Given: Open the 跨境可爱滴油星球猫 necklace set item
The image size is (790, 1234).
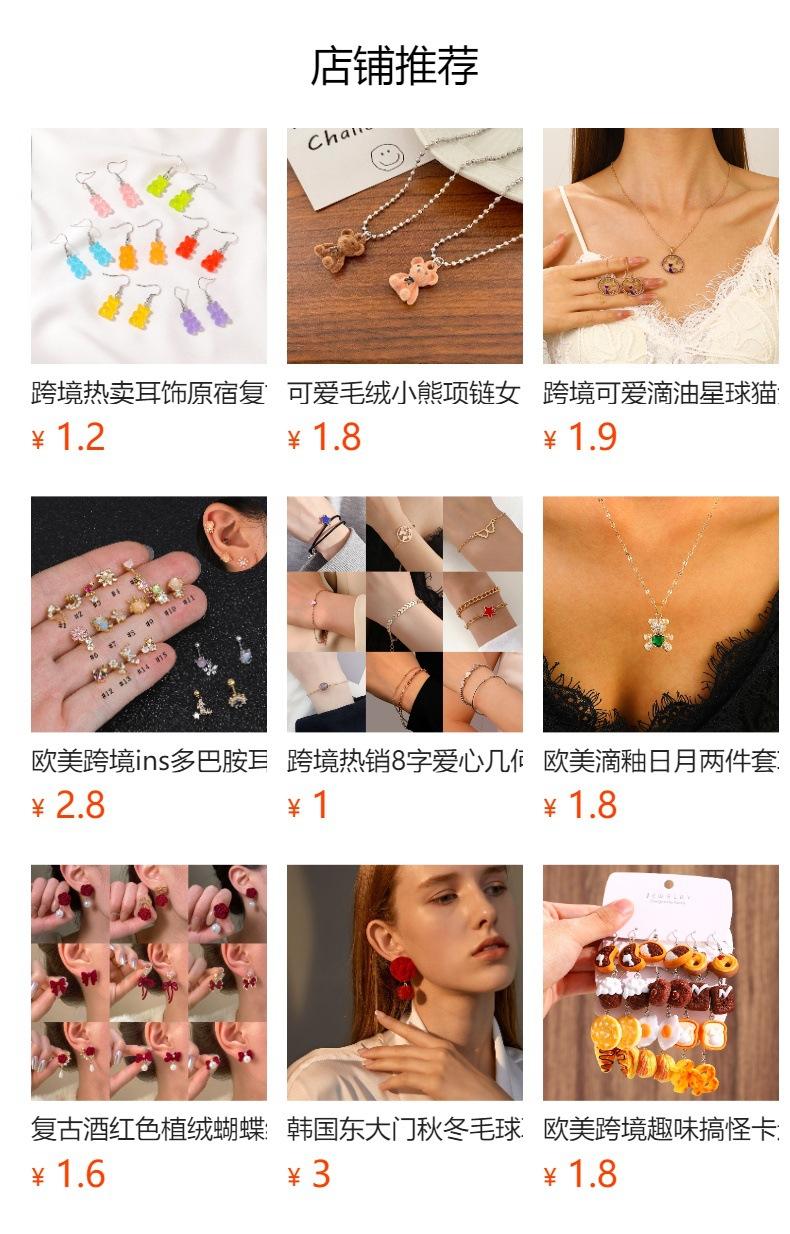Looking at the screenshot, I should (661, 291).
